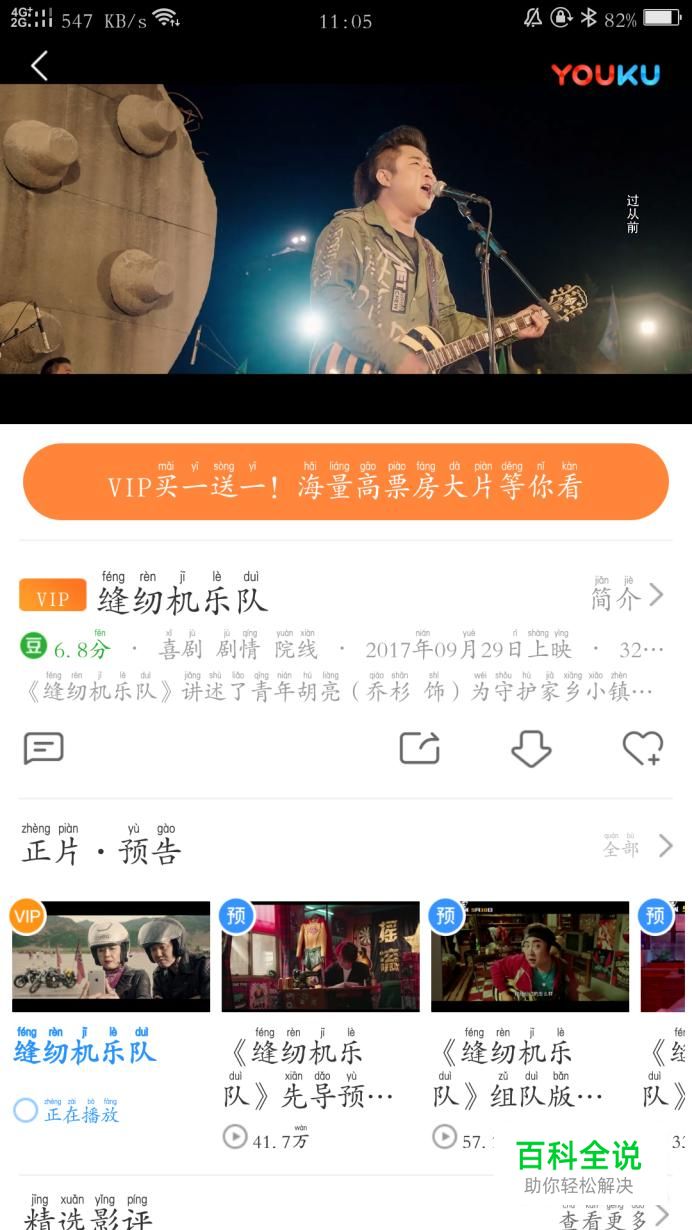Screen dimensions: 692x1230
Task: Open the comments icon
Action: pos(44,748)
